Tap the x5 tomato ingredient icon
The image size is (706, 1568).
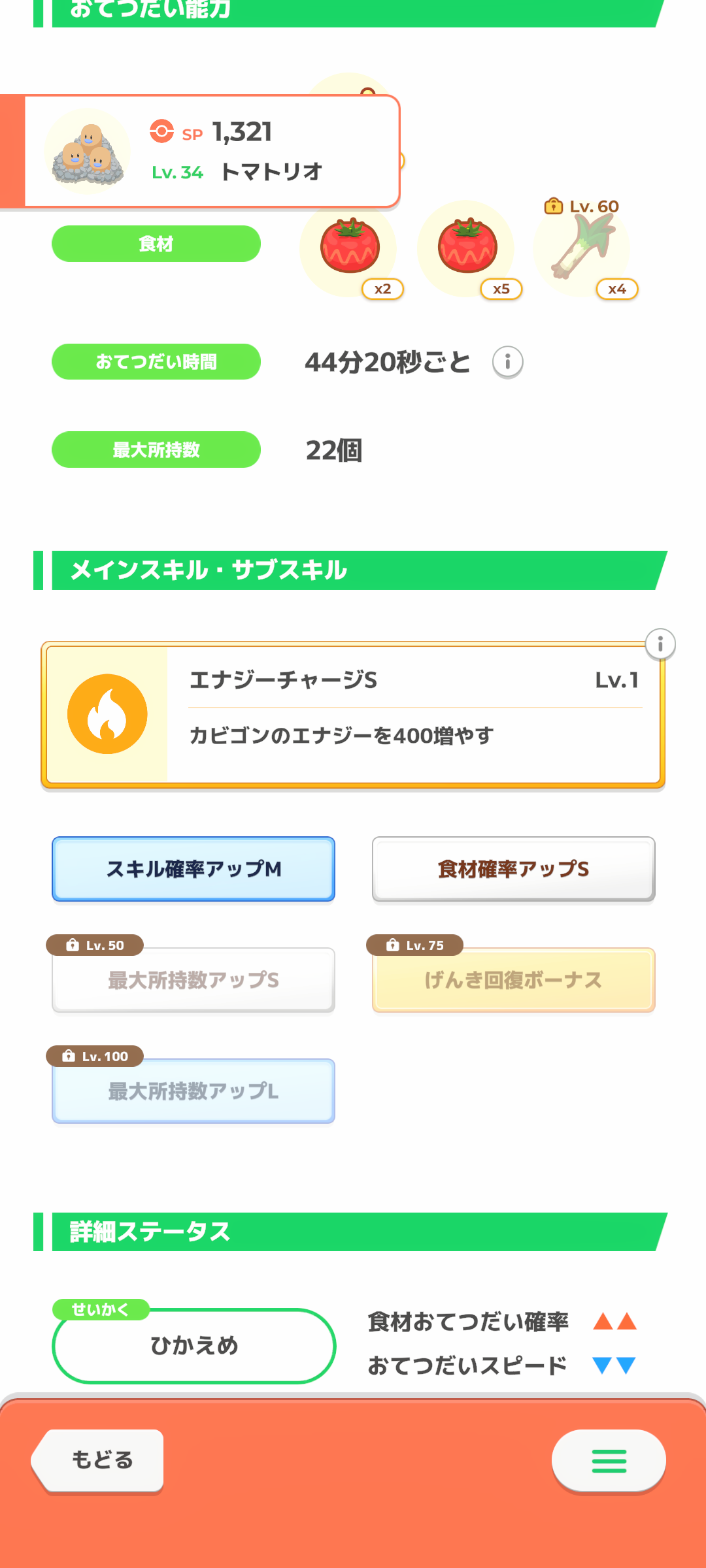467,248
